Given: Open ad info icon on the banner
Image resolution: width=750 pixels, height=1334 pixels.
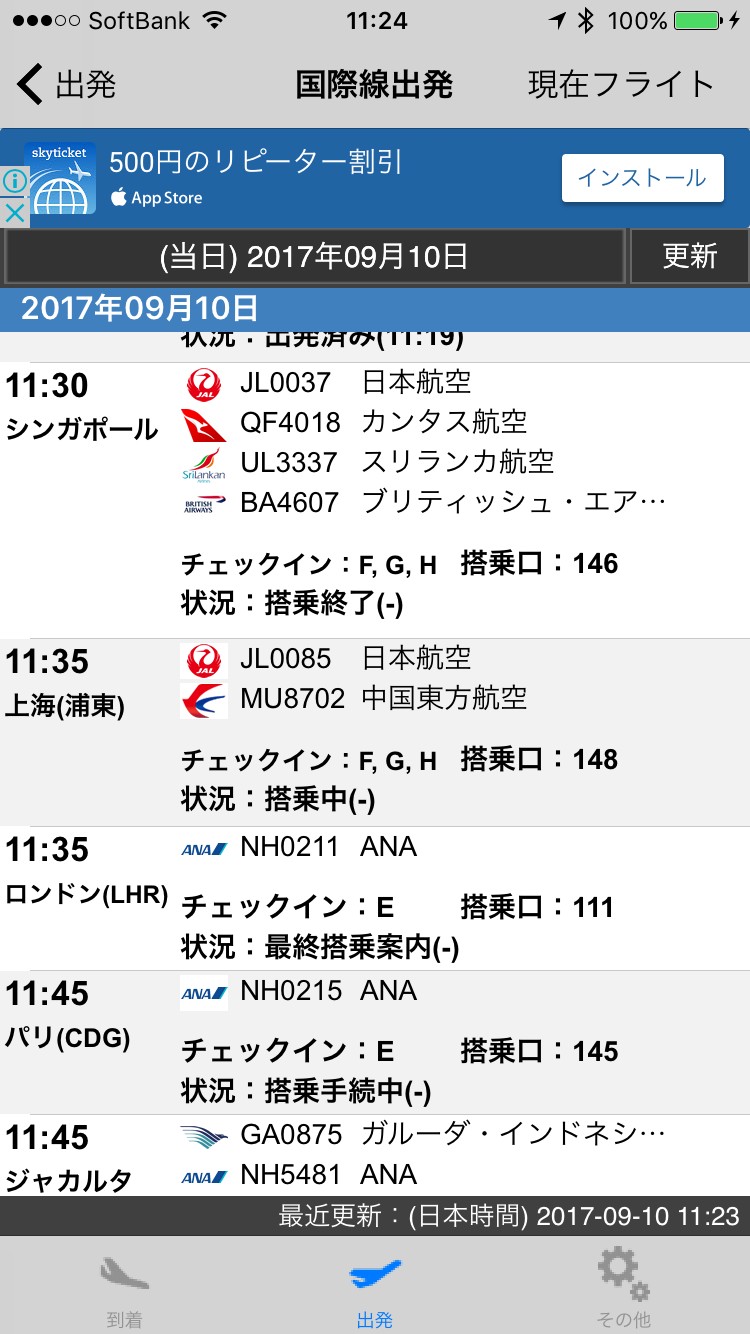Looking at the screenshot, I should [x=14, y=181].
